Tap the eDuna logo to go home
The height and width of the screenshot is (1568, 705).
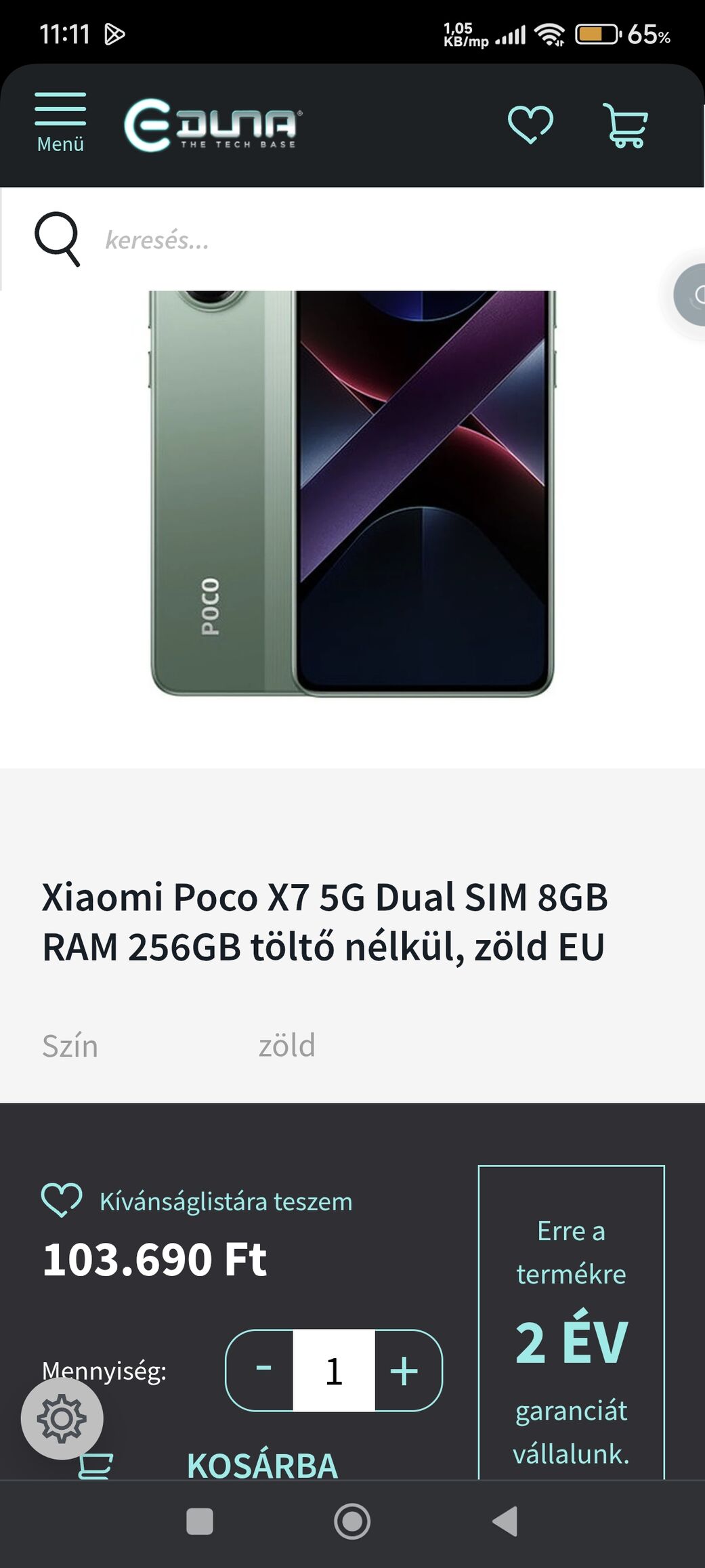coord(213,125)
